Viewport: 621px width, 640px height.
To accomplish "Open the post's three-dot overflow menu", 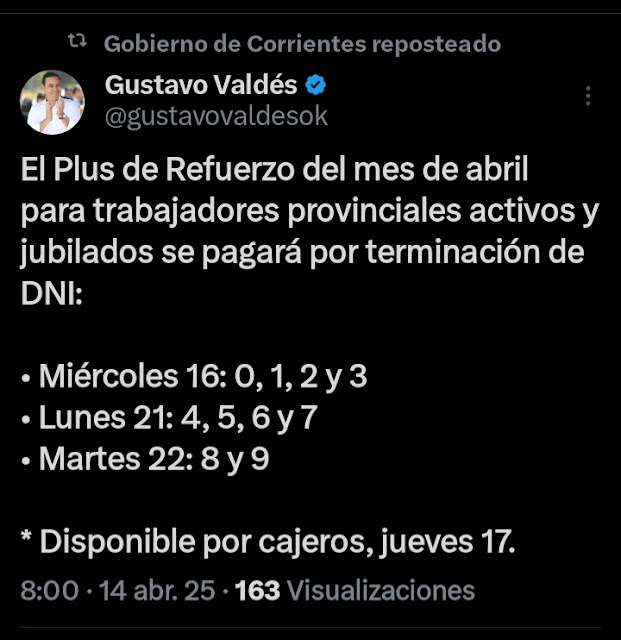I will pyautogui.click(x=588, y=96).
